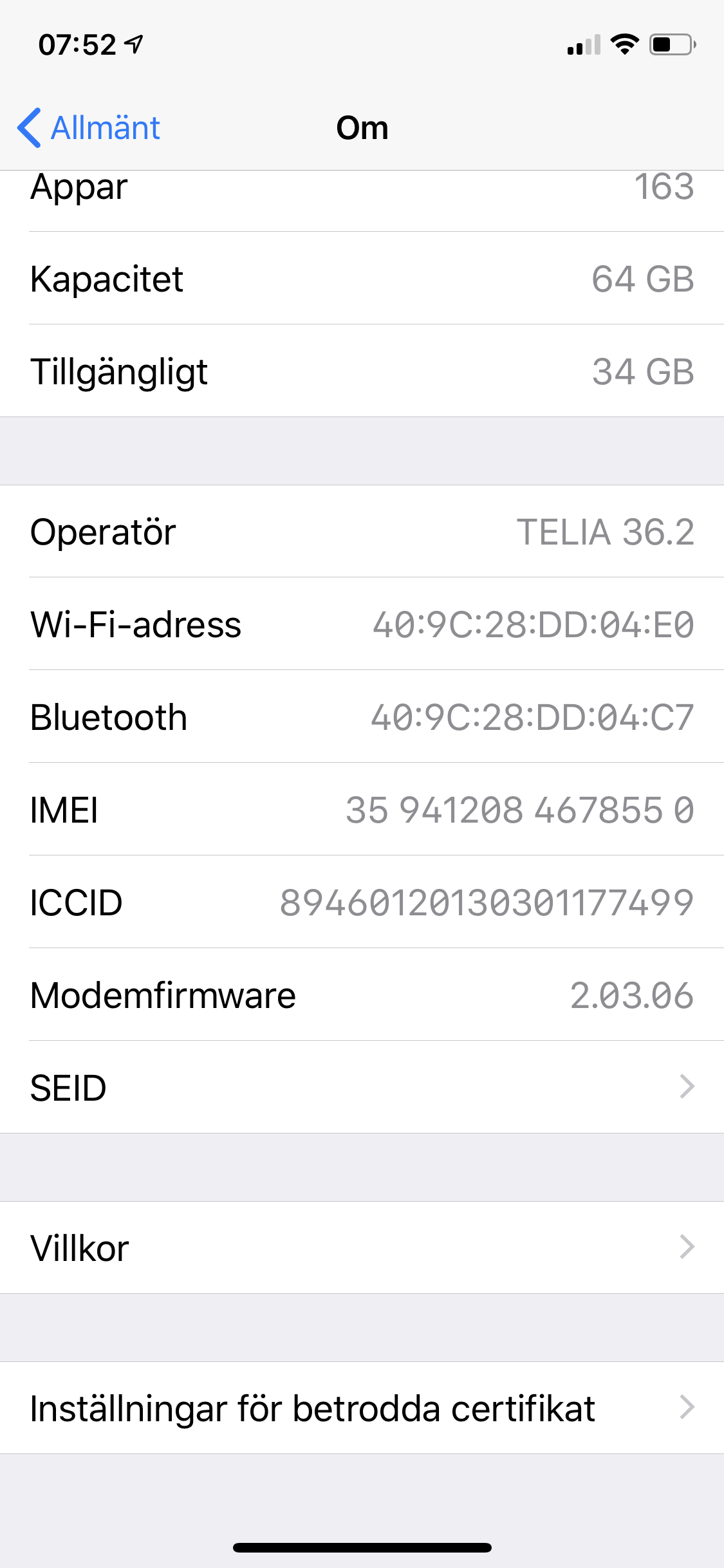The image size is (724, 1568).
Task: Select the Operatör TELIA 36.2 row
Action: coord(362,533)
